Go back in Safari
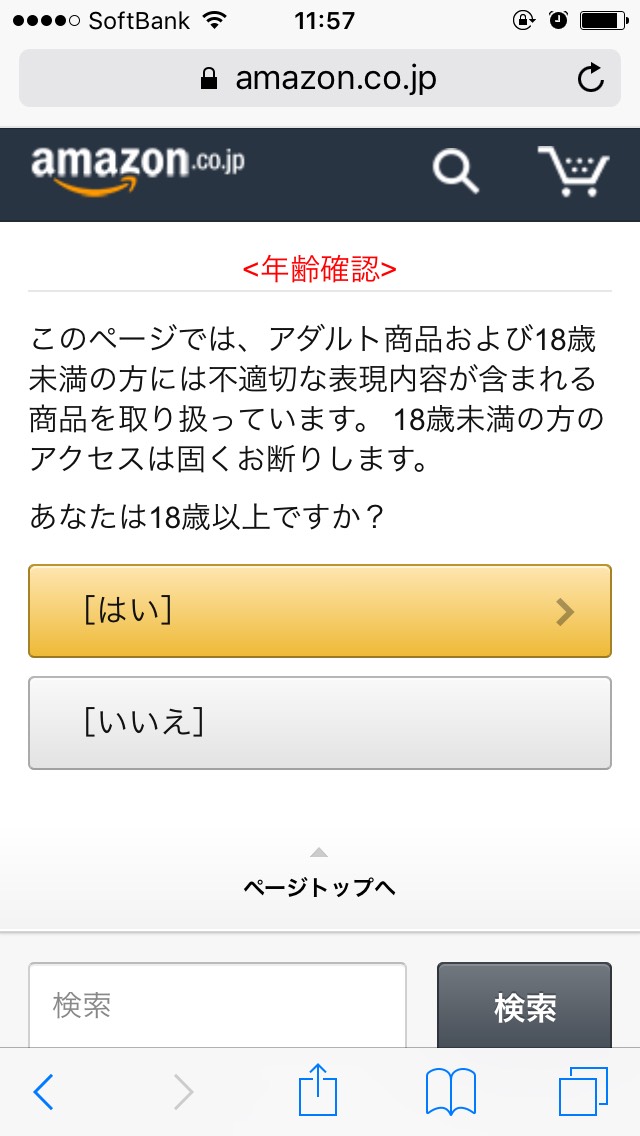Viewport: 640px width, 1136px height. (x=43, y=1091)
